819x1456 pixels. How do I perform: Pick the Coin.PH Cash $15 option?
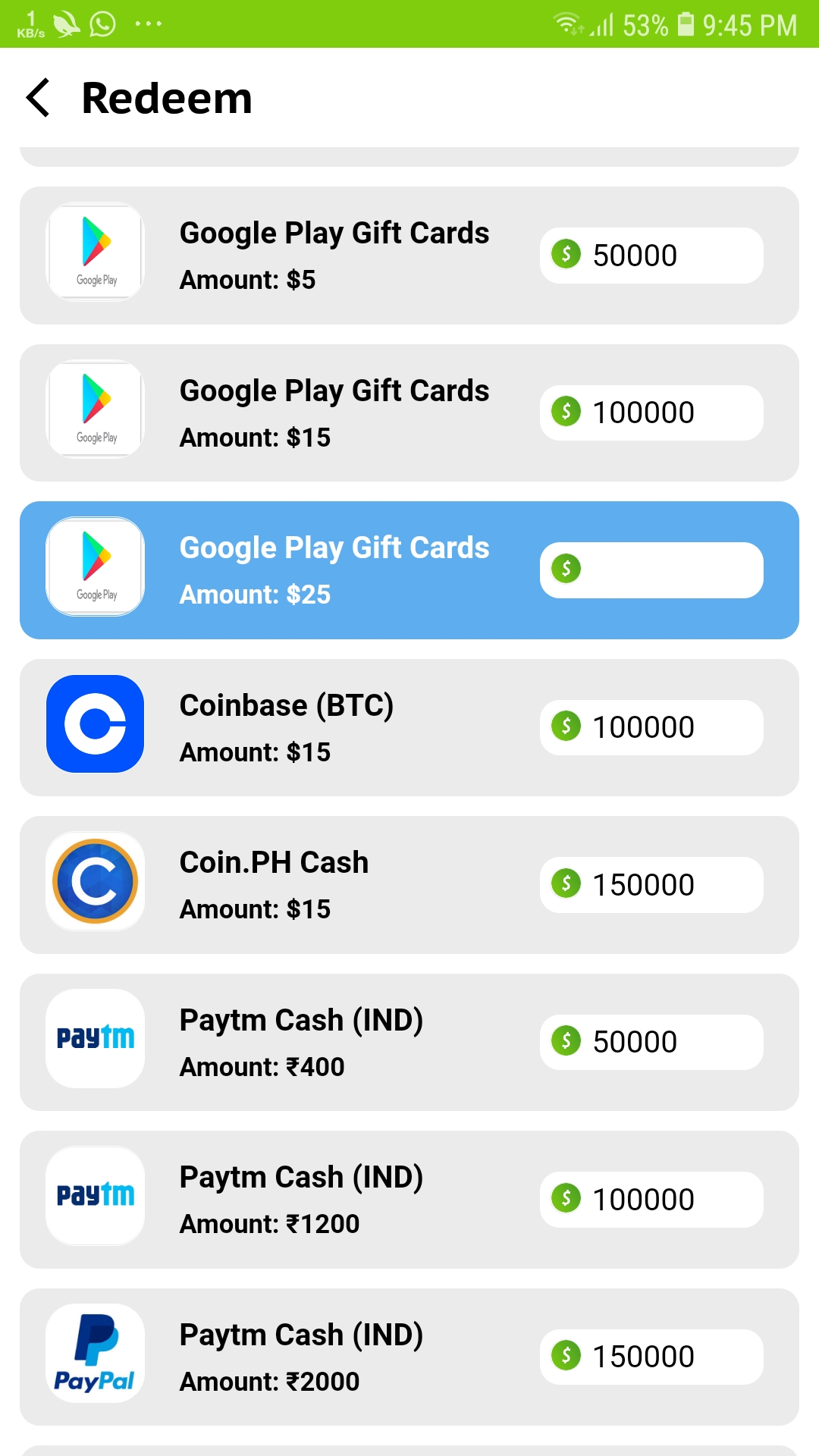tap(409, 885)
